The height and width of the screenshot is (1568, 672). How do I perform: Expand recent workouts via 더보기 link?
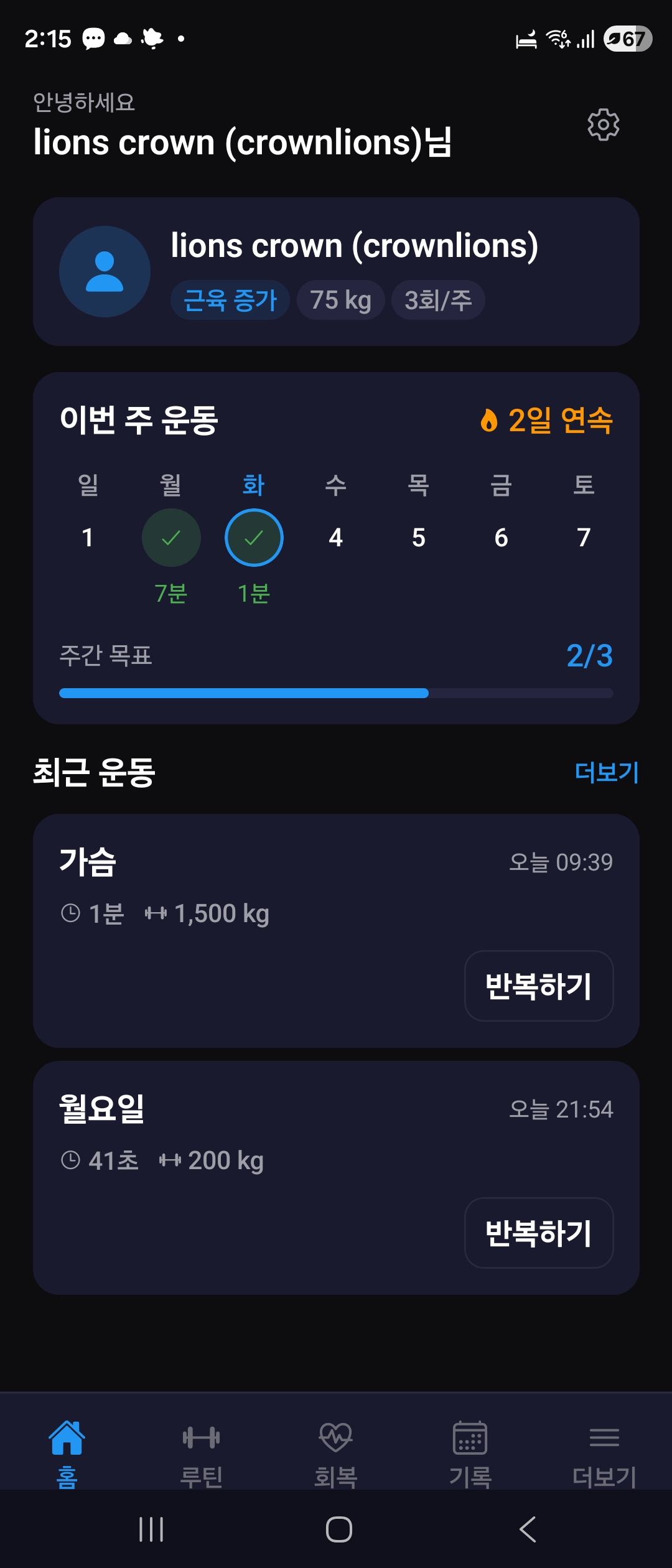coord(606,772)
